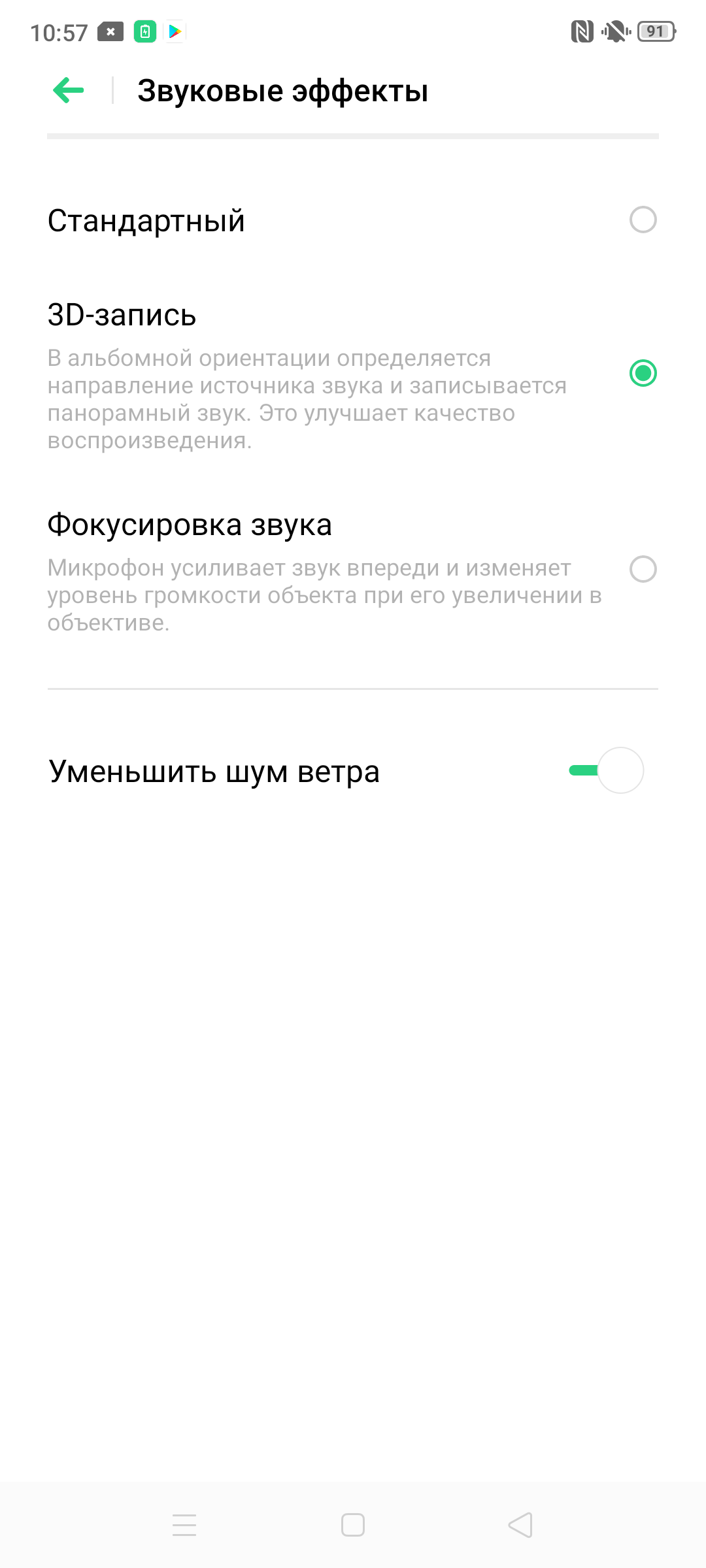
Task: Tap the home button in navigation bar
Action: click(353, 1525)
